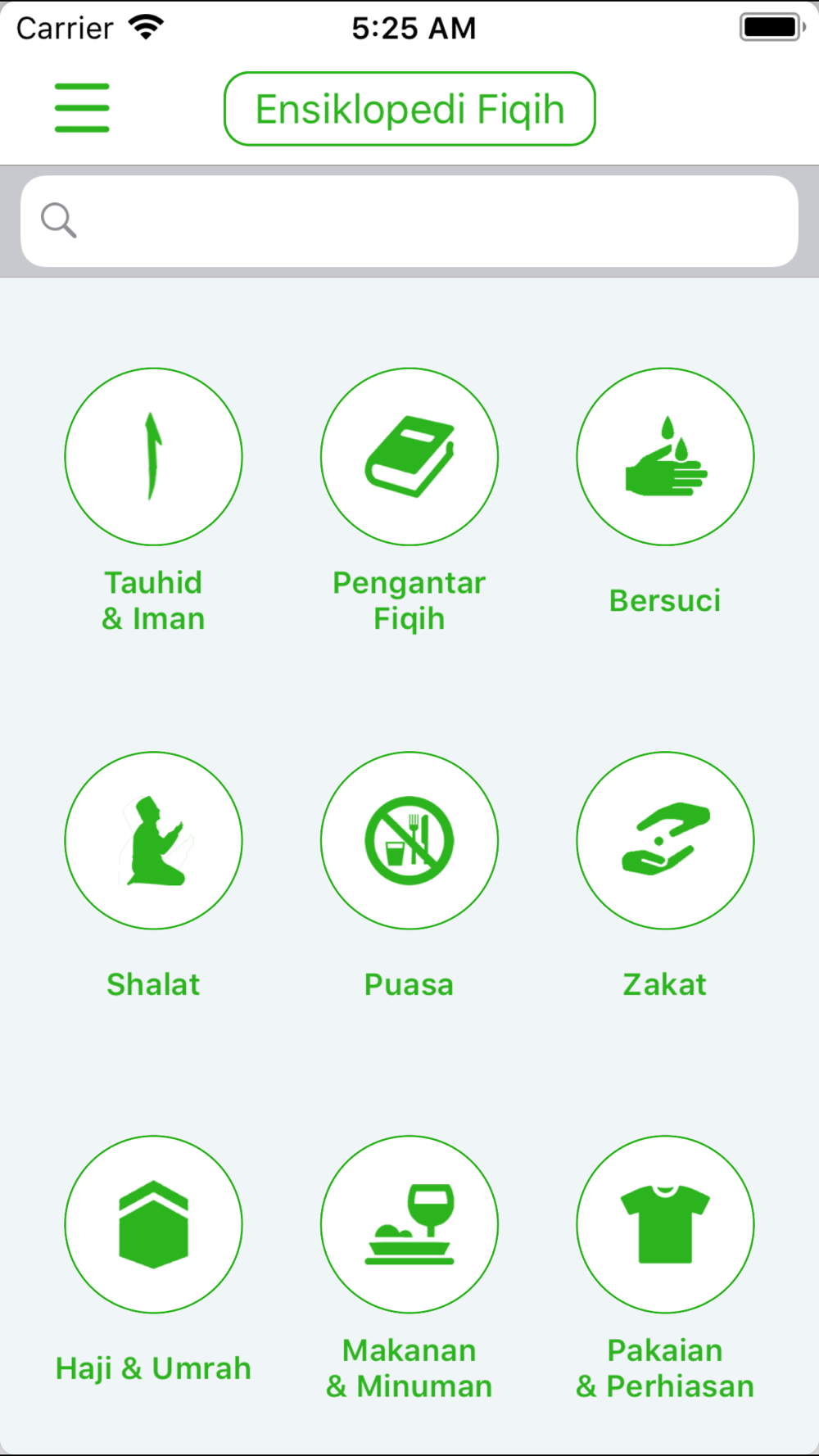Open the hamburger drawer menu
Screen dimensions: 819x1456
point(82,107)
